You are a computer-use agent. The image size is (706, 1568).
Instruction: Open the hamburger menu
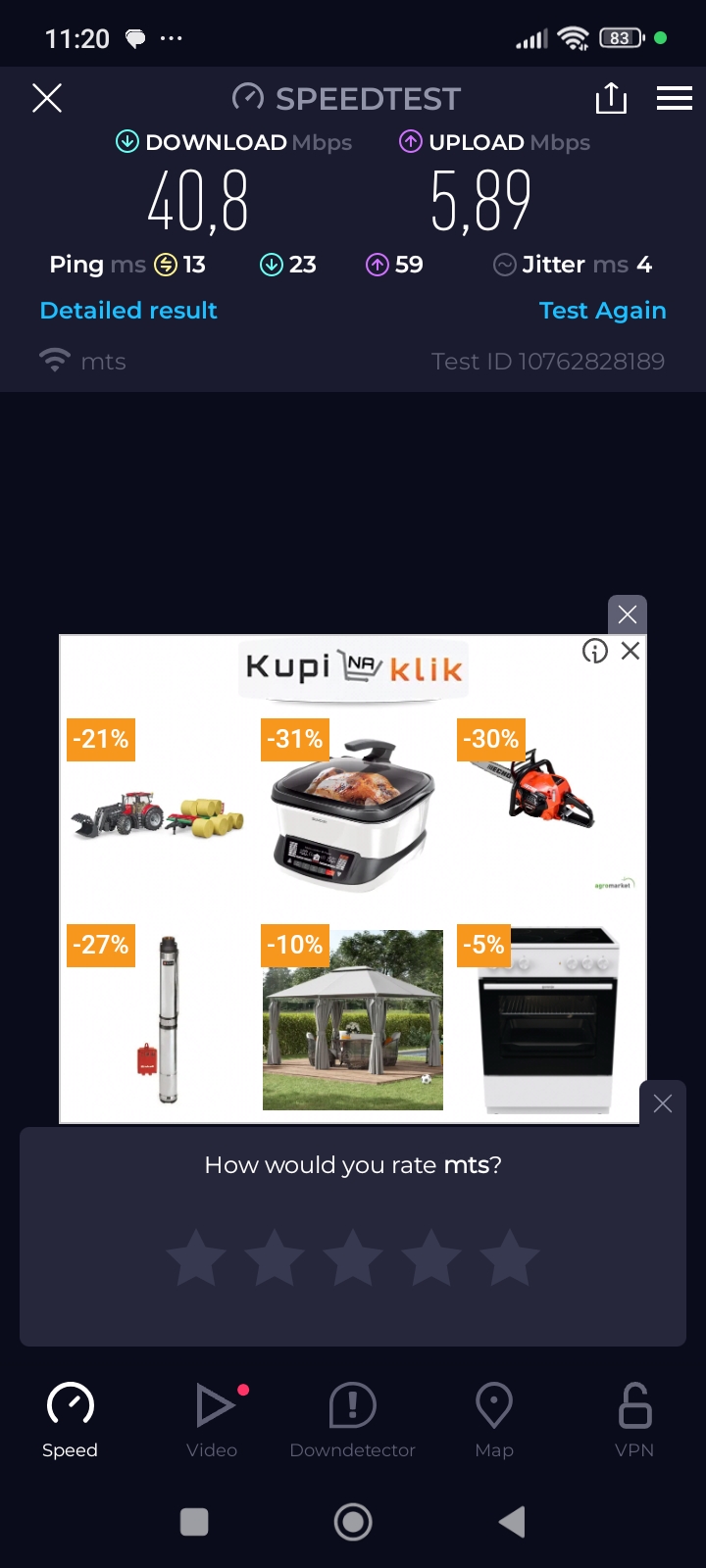pos(675,98)
